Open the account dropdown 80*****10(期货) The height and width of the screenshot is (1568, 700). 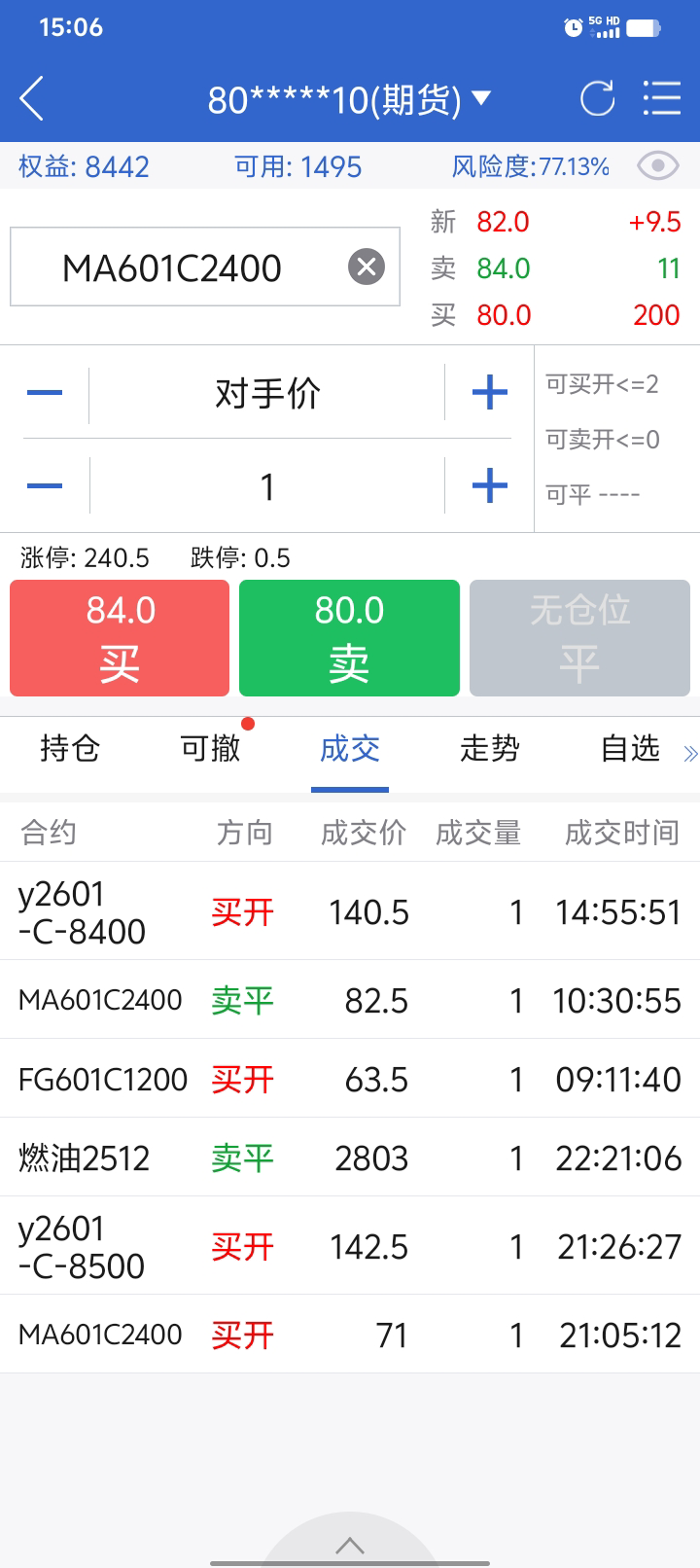[349, 99]
